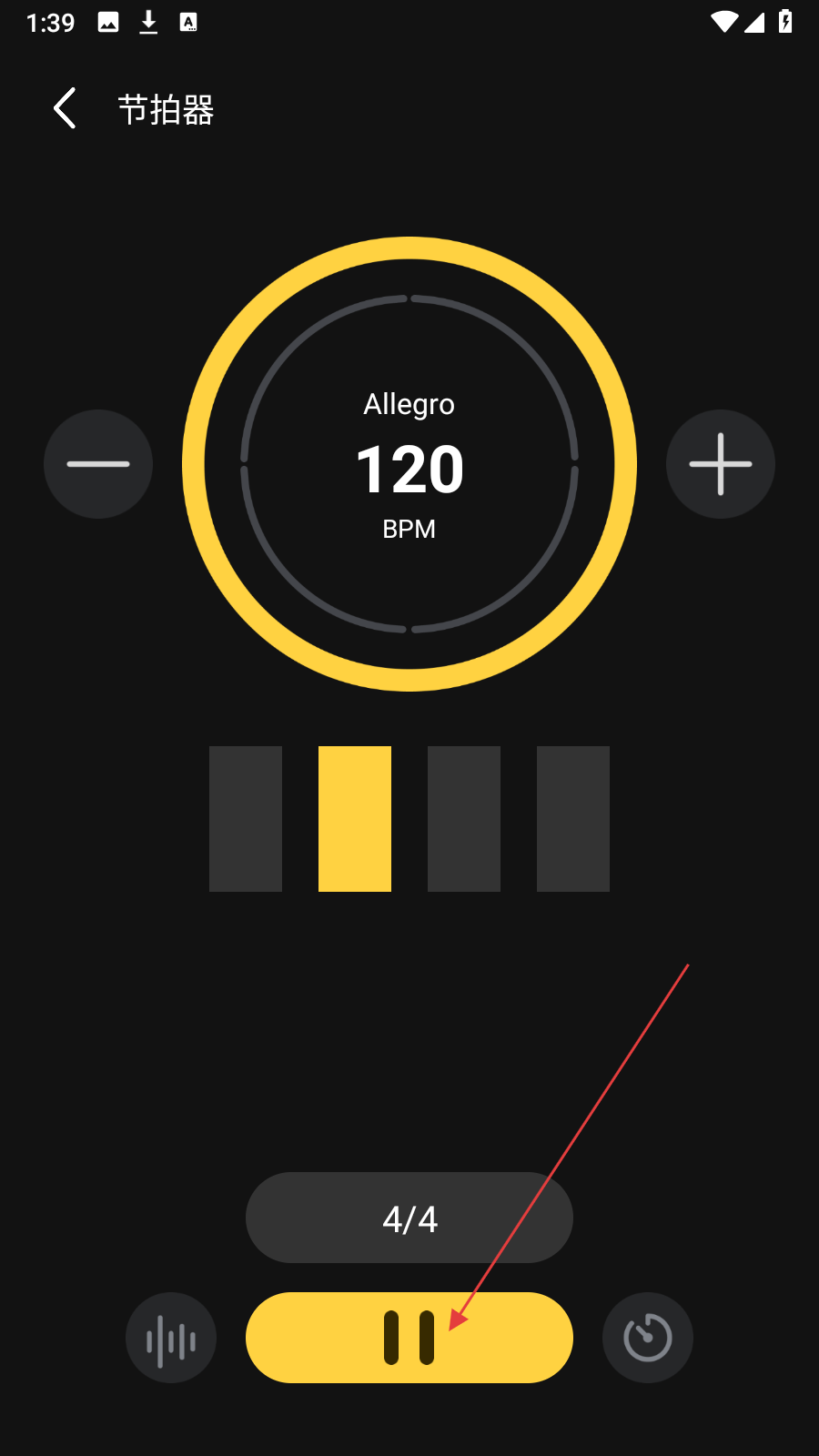819x1456 pixels.
Task: Tap the 120 BPM tempo dial
Action: (409, 464)
